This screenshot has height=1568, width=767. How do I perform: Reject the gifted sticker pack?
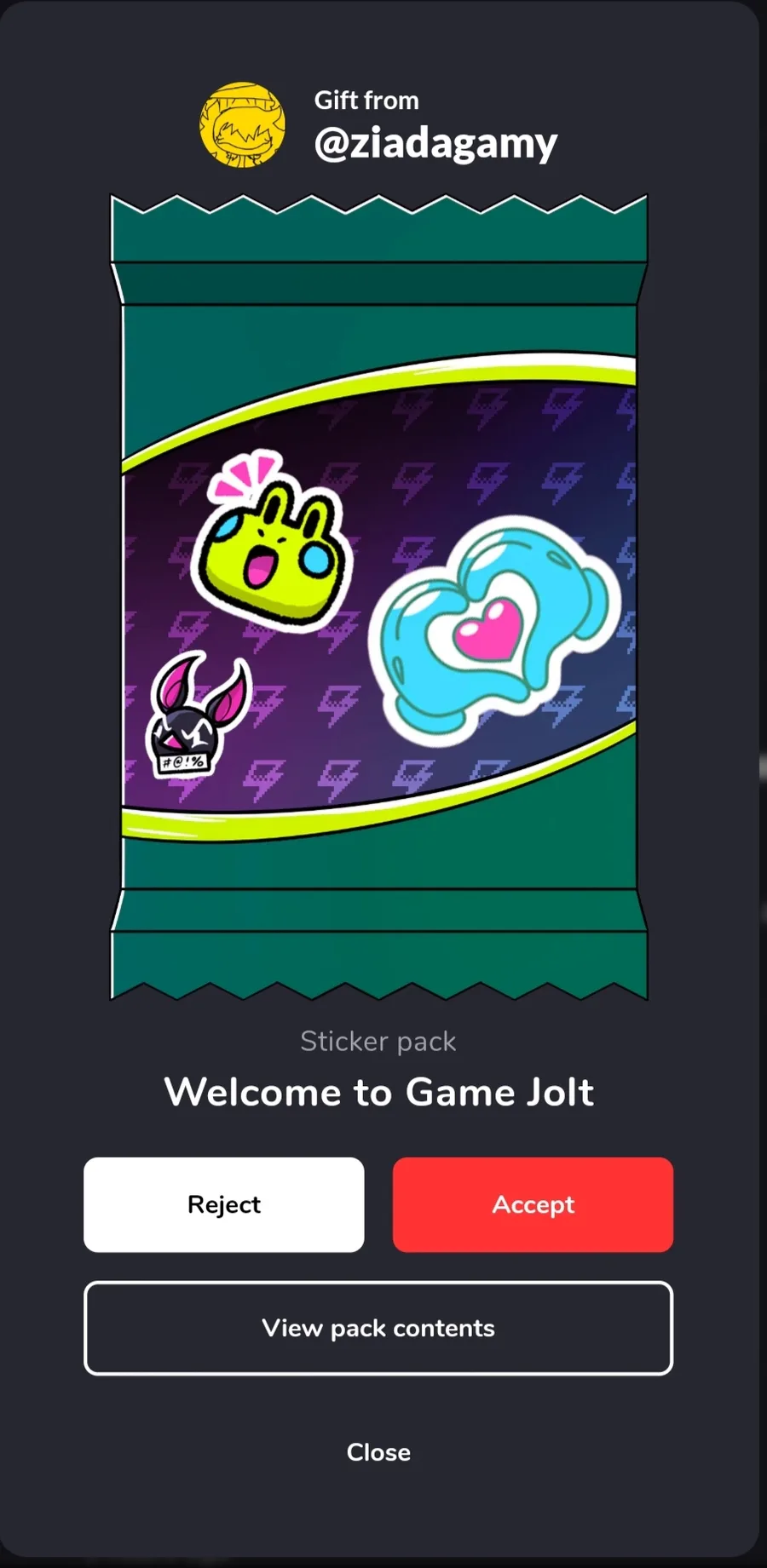click(x=223, y=1204)
